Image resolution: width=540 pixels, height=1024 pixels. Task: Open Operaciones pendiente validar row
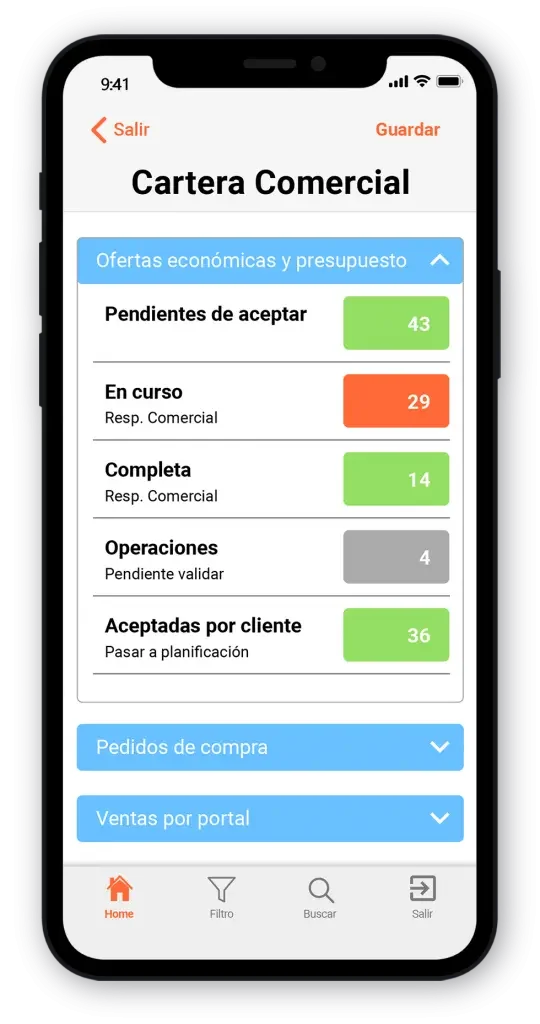(x=271, y=557)
